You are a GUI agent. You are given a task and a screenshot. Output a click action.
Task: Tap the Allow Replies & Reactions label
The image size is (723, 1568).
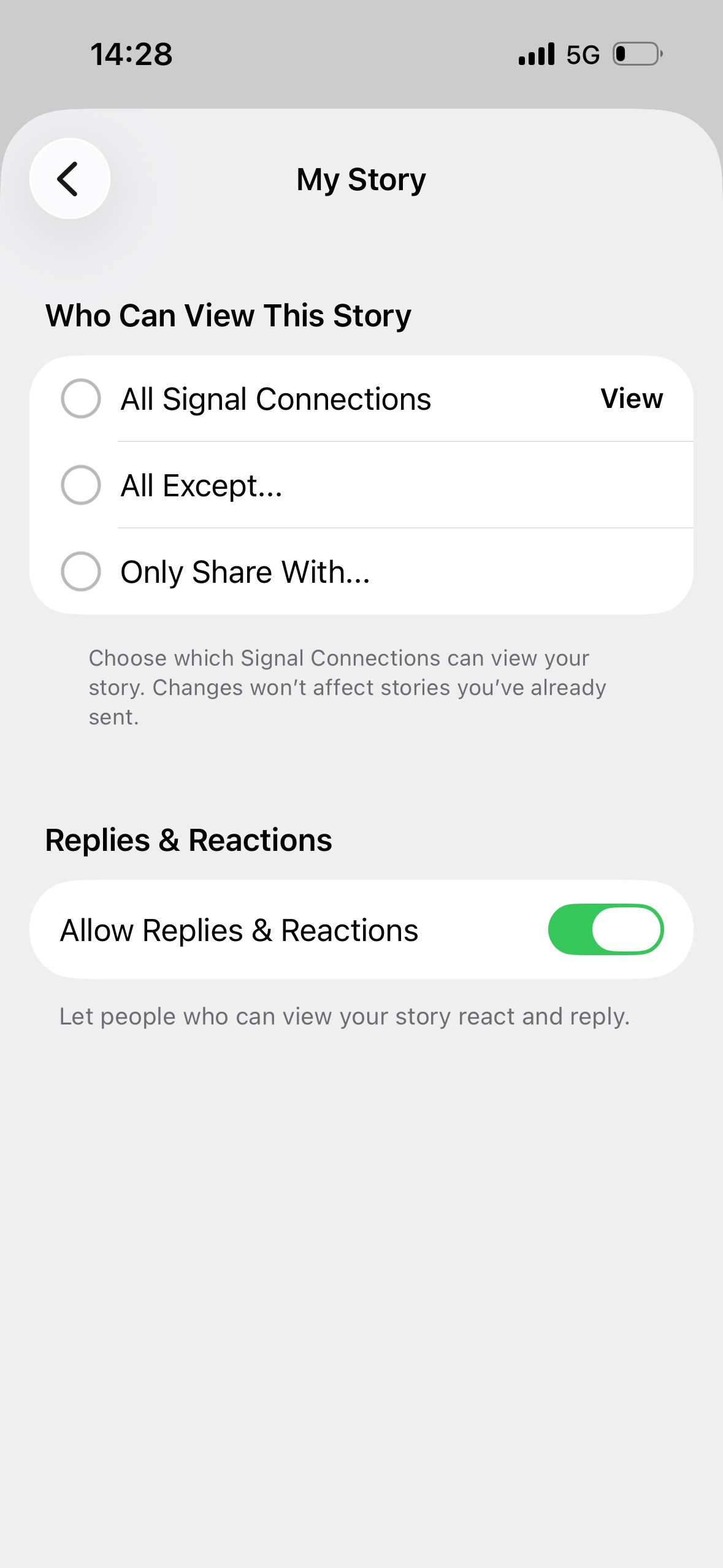click(239, 929)
